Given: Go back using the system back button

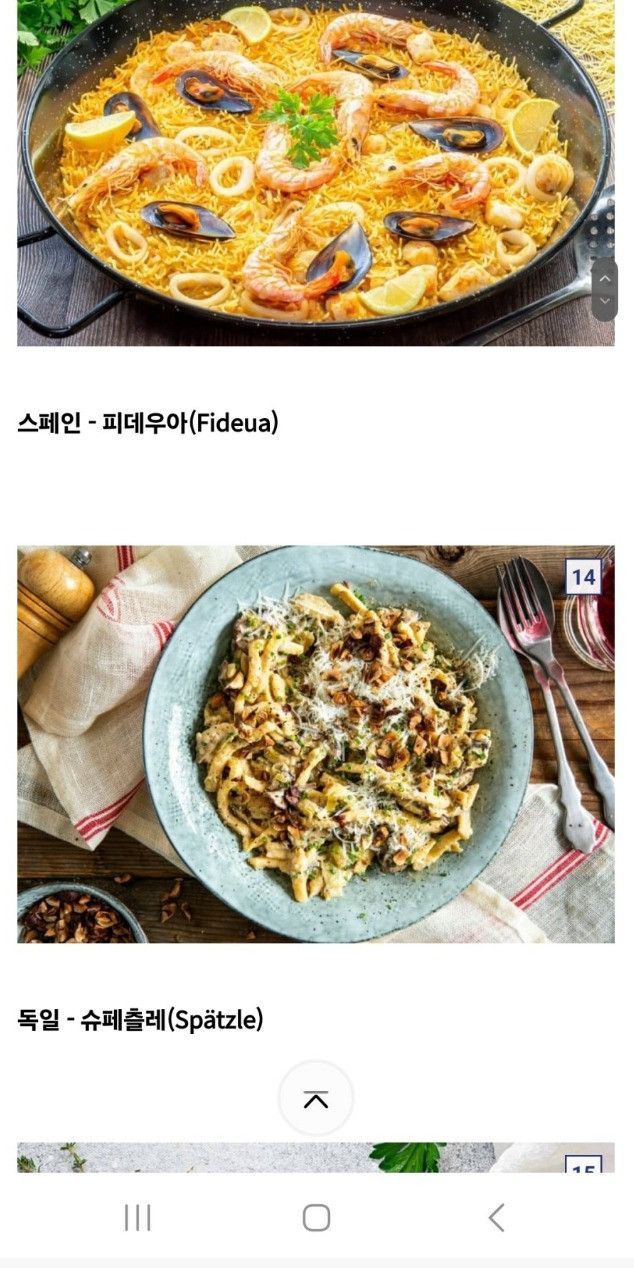Looking at the screenshot, I should (496, 1217).
